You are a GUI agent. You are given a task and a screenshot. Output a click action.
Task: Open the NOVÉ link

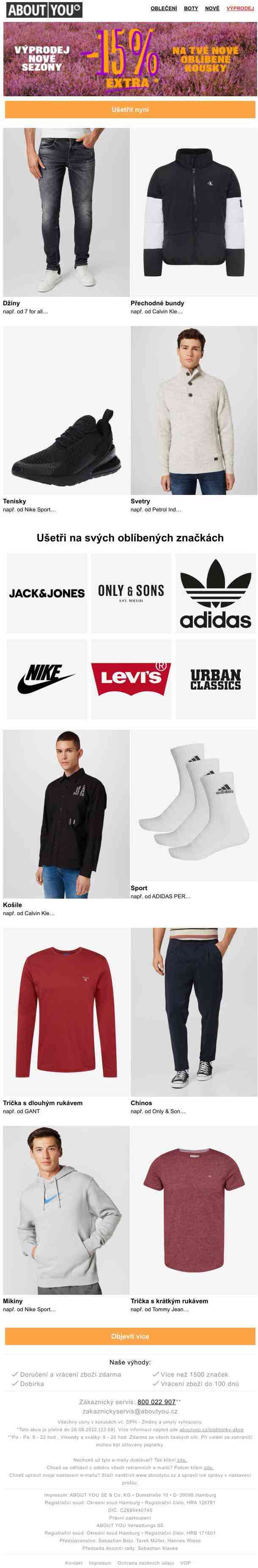tap(211, 8)
